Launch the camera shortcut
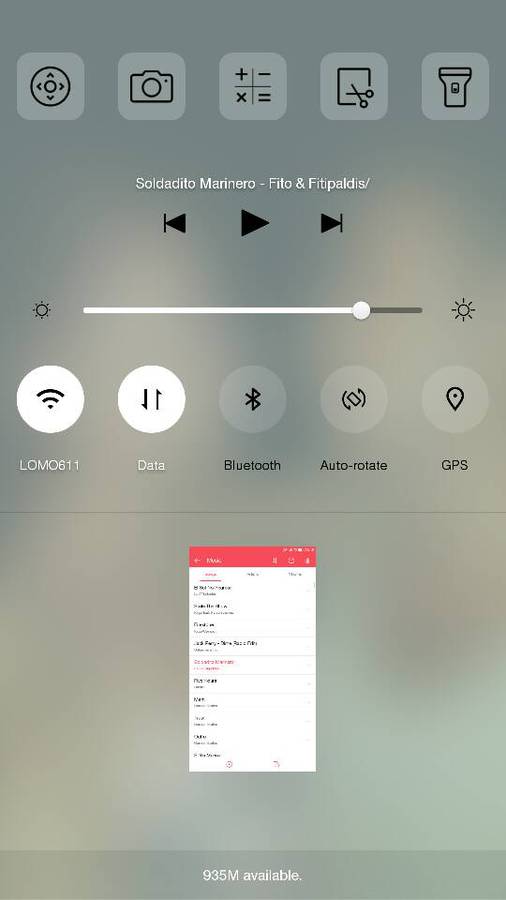The image size is (506, 900). point(151,86)
